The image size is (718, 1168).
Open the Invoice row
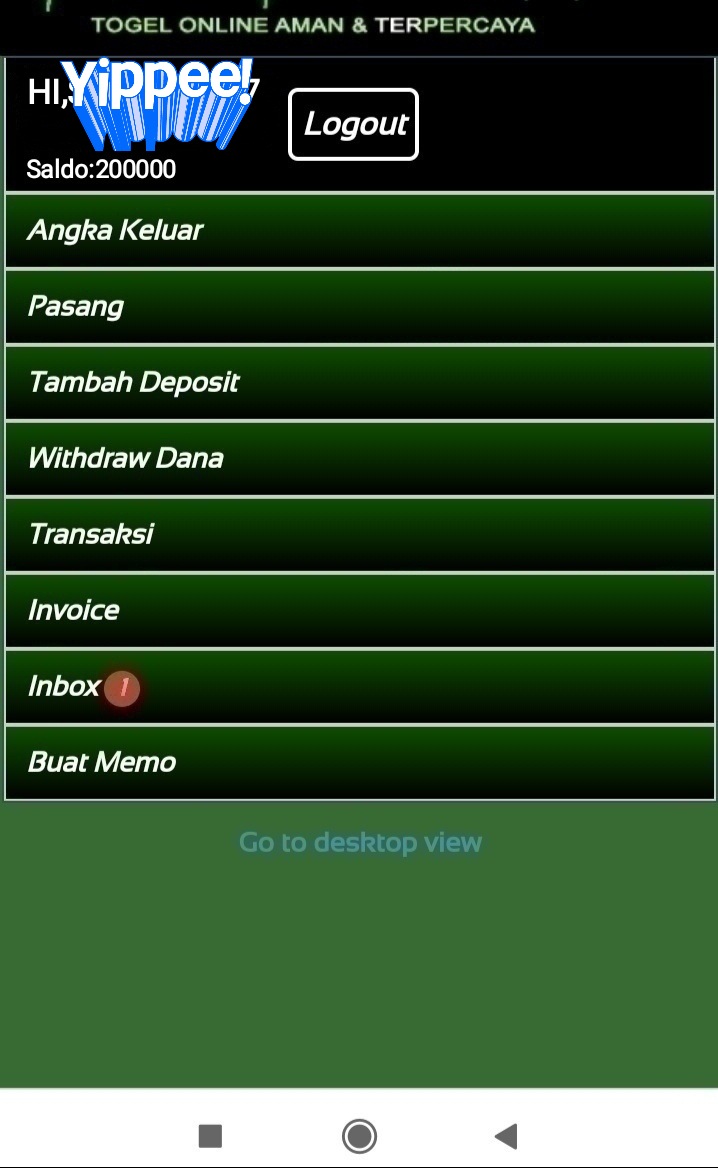[360, 610]
